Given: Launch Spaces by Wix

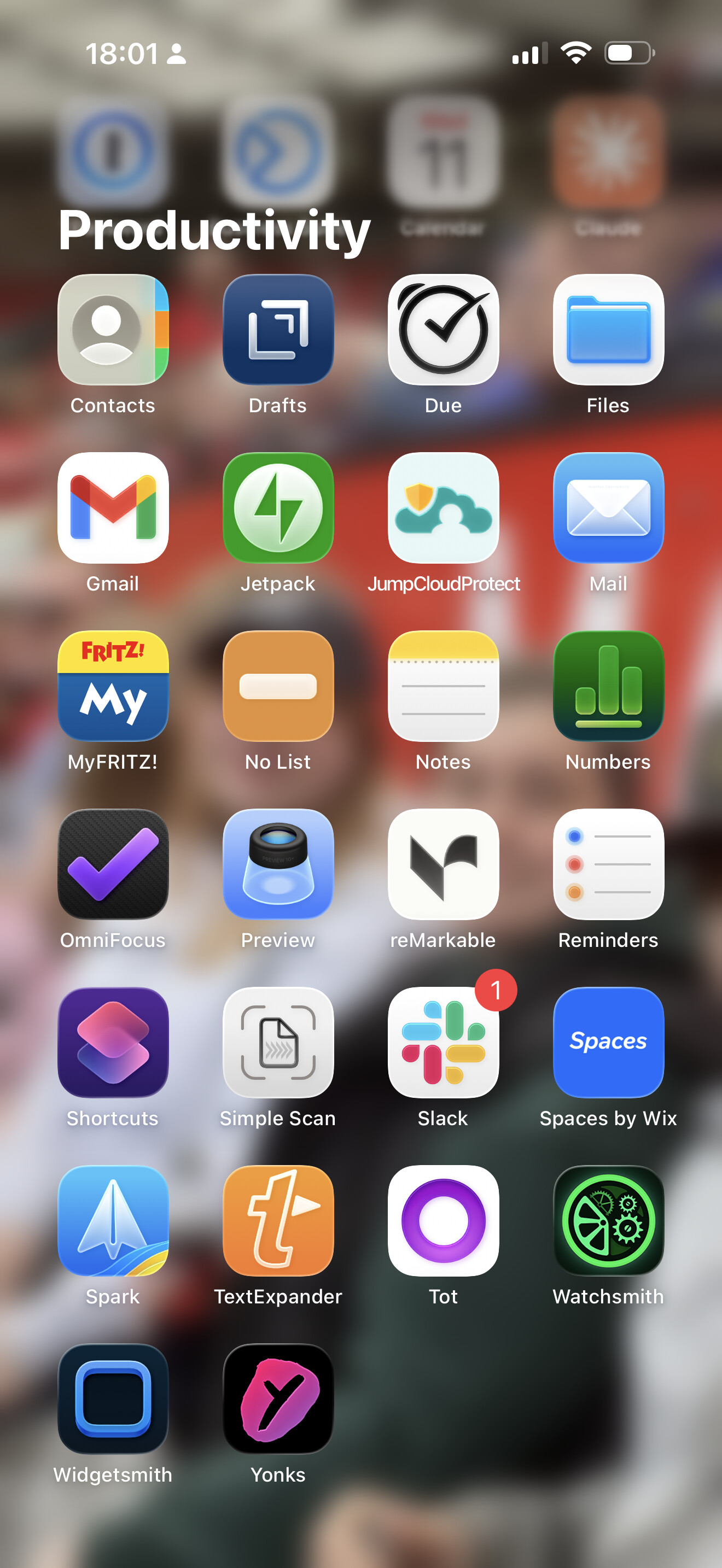Looking at the screenshot, I should coord(608,1042).
